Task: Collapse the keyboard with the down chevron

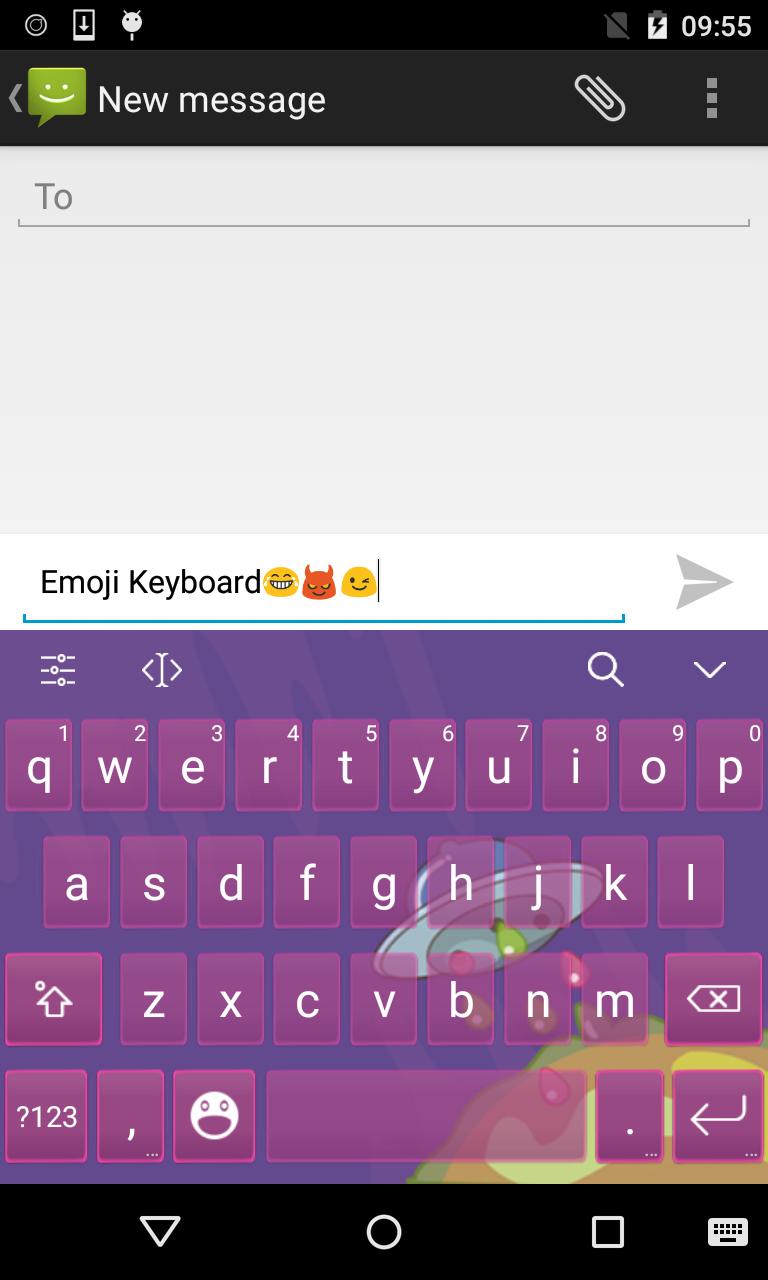Action: coord(709,670)
